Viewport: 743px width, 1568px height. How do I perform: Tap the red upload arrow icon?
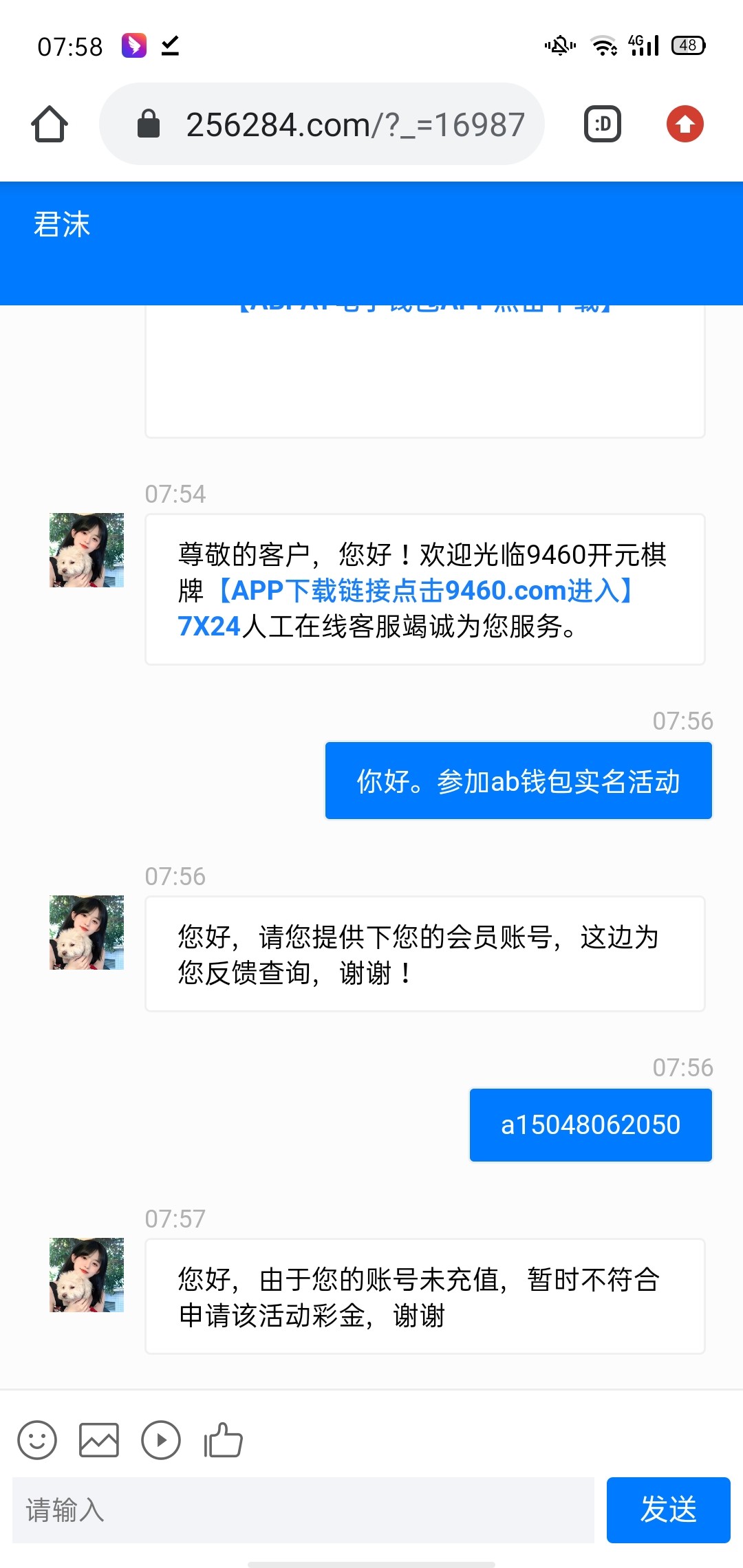coord(685,124)
